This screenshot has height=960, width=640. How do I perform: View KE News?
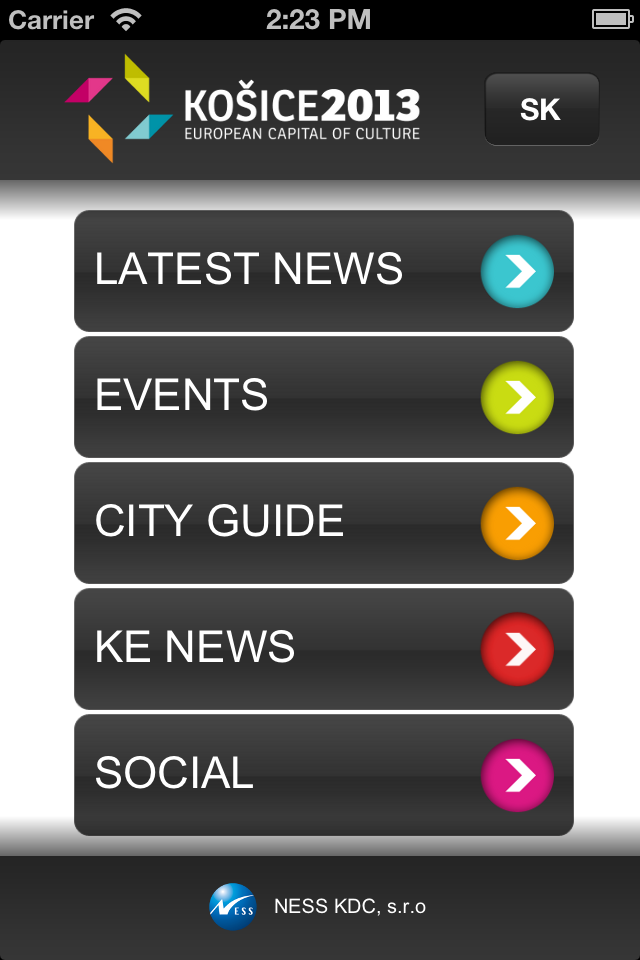323,648
